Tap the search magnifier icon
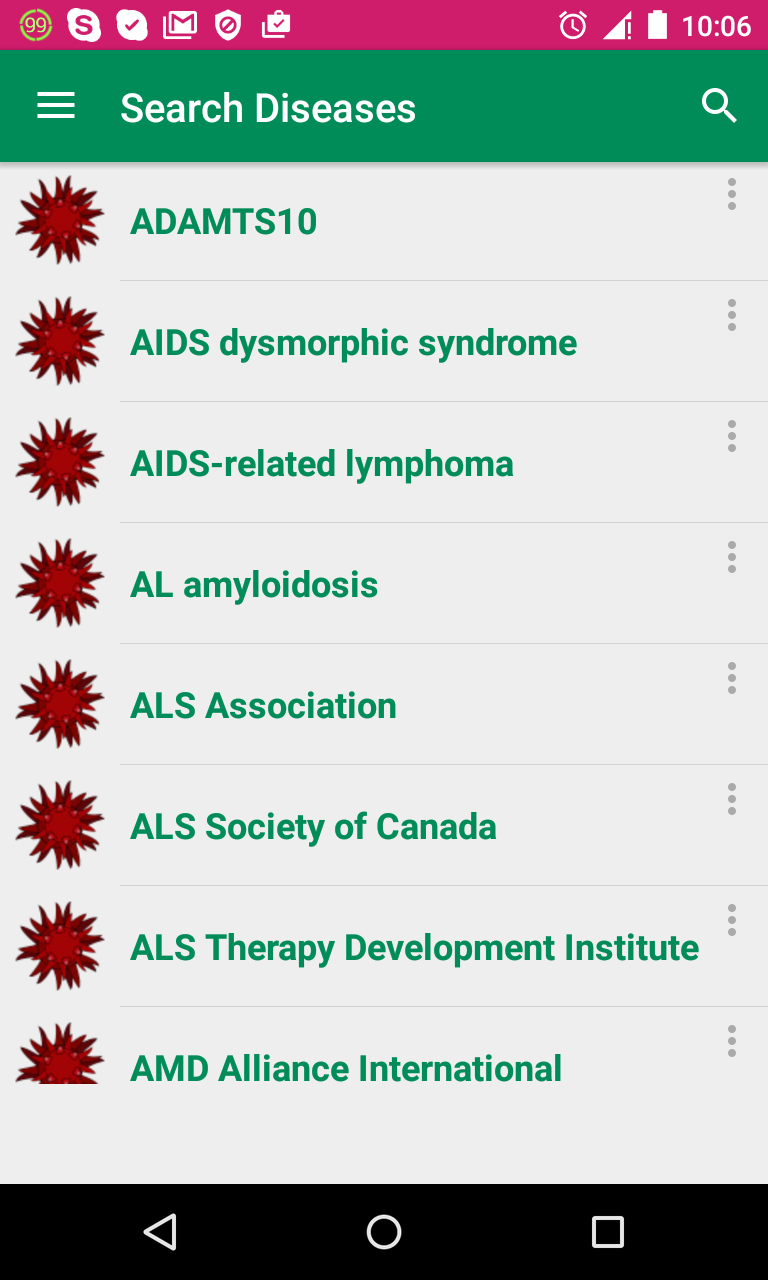Viewport: 768px width, 1280px height. (x=719, y=106)
